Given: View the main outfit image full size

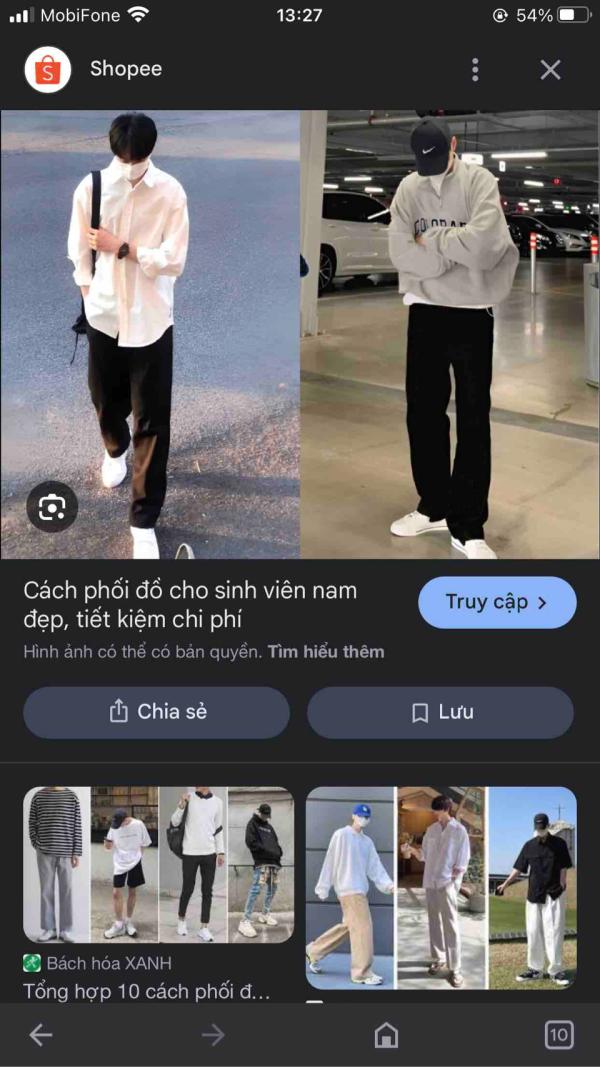Looking at the screenshot, I should (300, 334).
